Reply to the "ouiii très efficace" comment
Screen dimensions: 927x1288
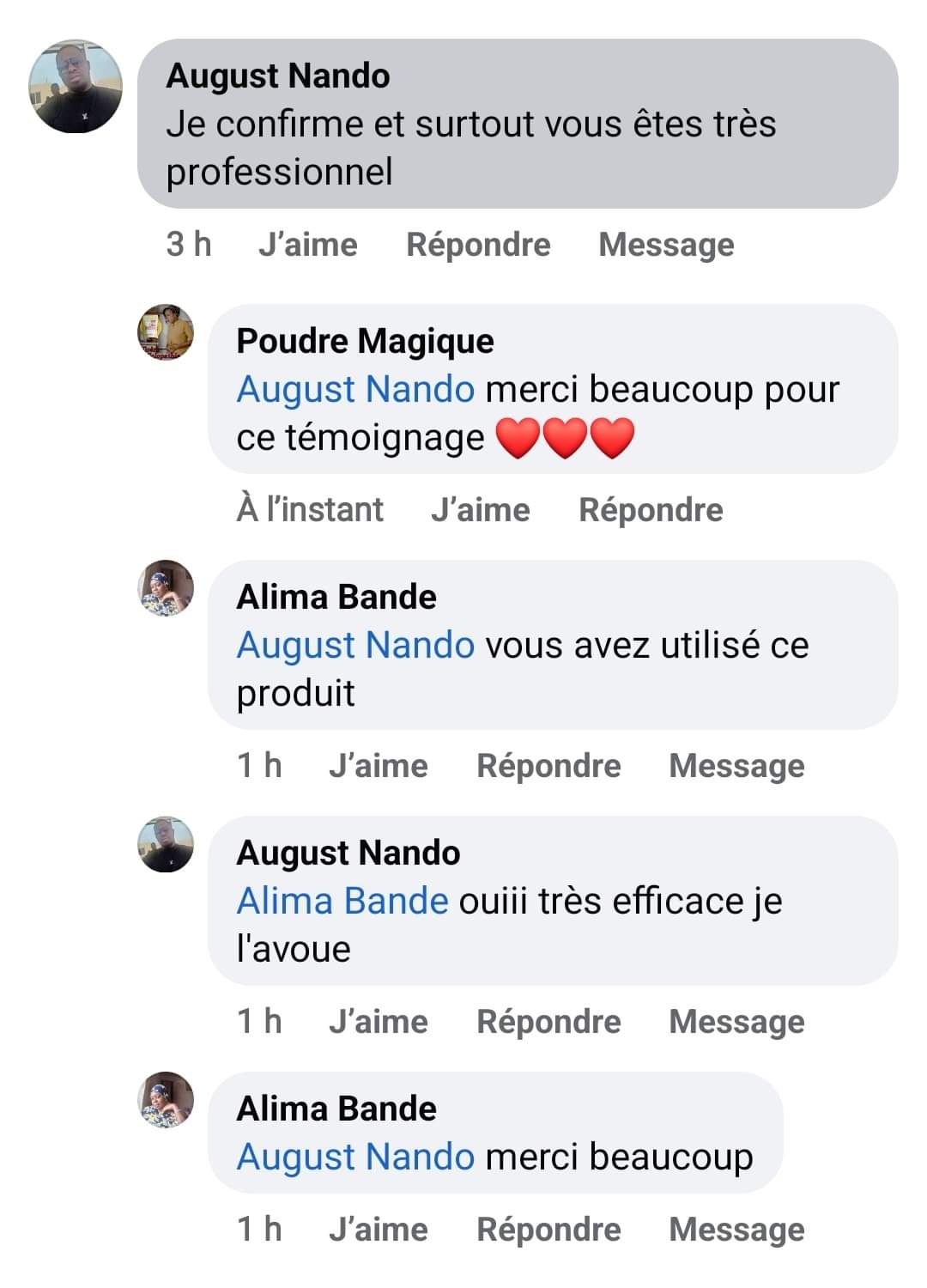(548, 1022)
